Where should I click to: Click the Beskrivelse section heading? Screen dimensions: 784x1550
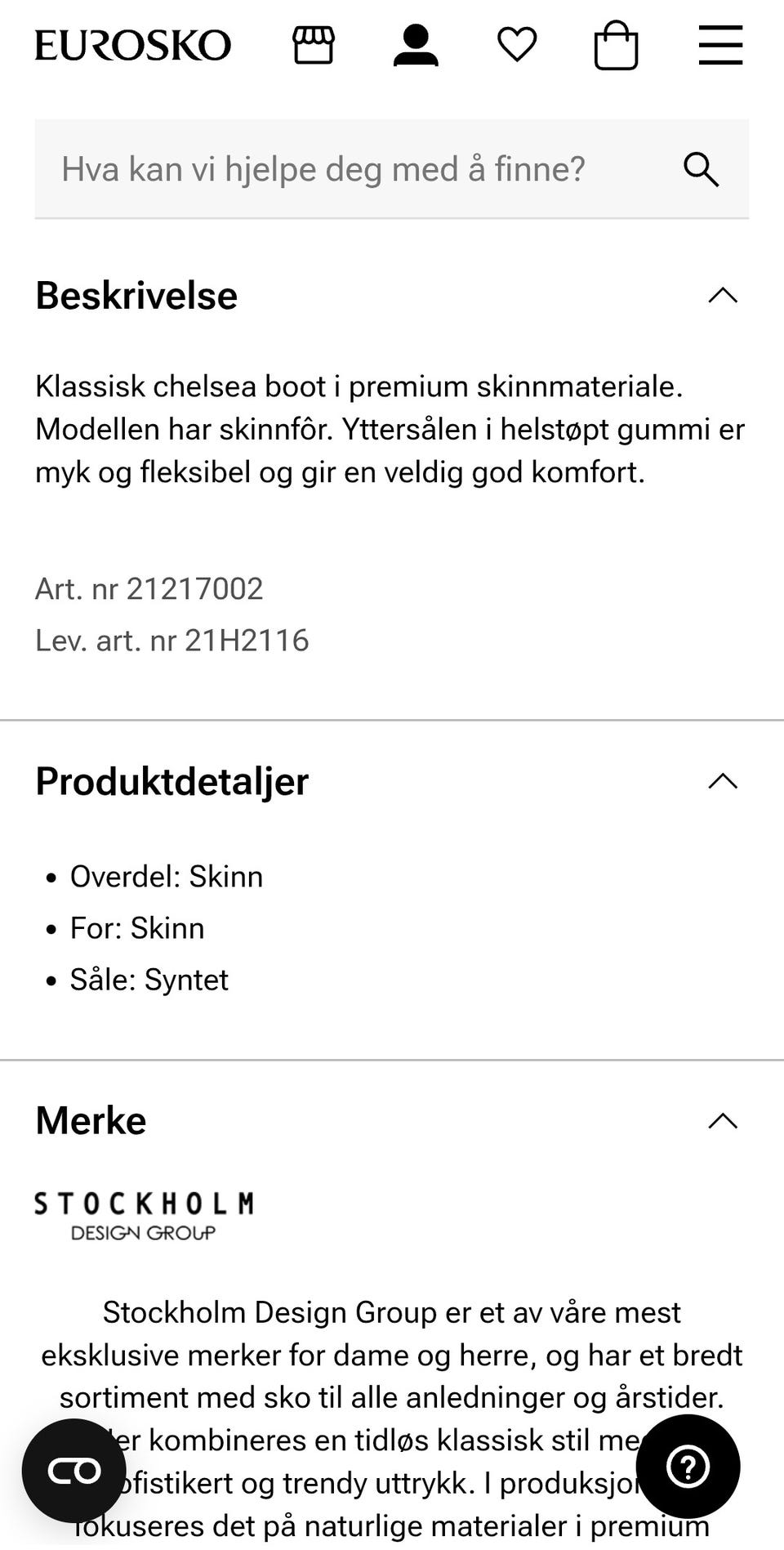[136, 296]
